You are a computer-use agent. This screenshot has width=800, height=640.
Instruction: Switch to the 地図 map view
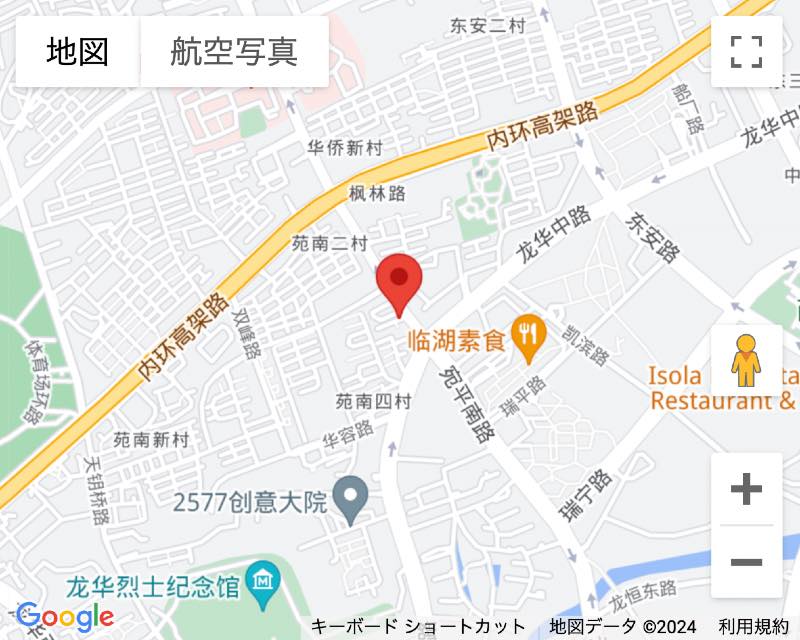click(x=77, y=51)
